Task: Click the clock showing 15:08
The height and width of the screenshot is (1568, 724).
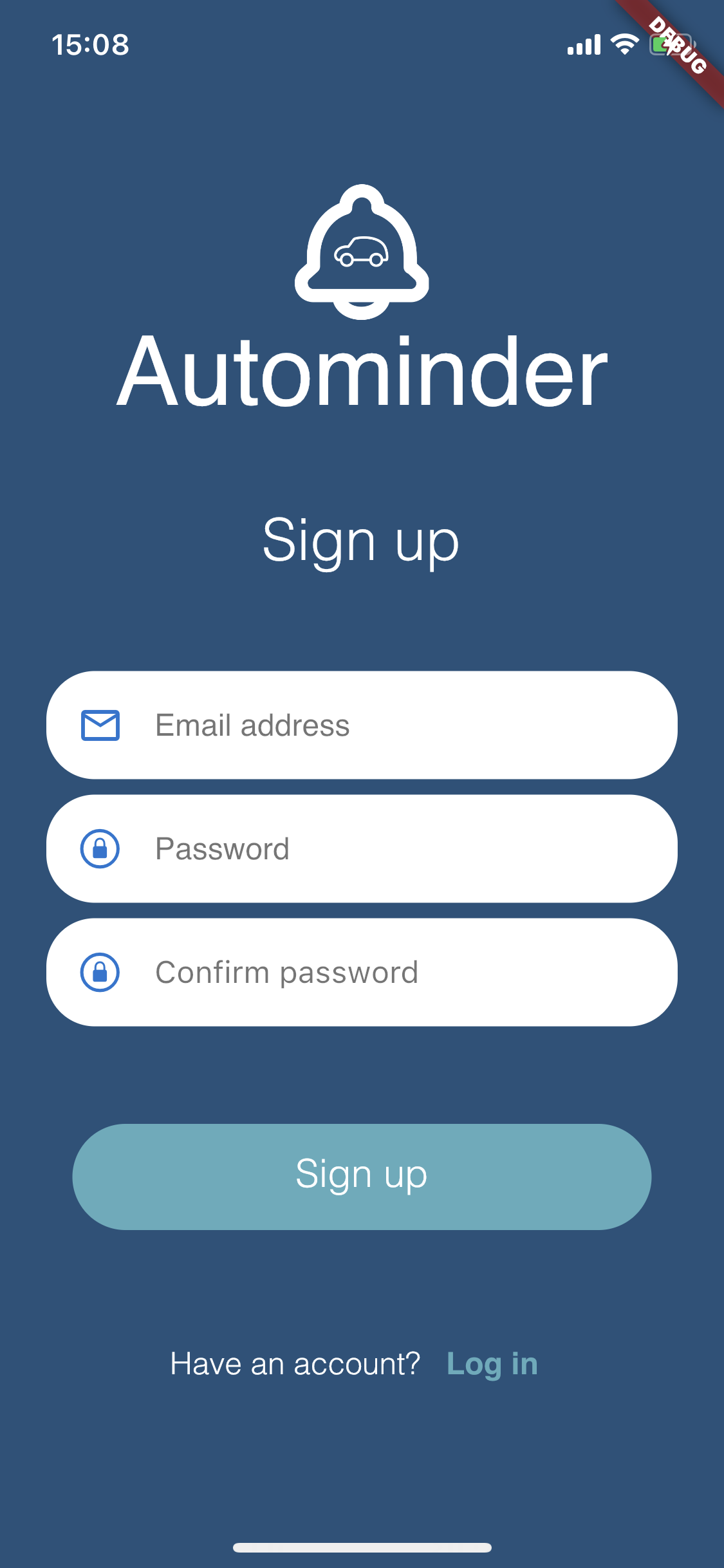Action: (x=91, y=44)
